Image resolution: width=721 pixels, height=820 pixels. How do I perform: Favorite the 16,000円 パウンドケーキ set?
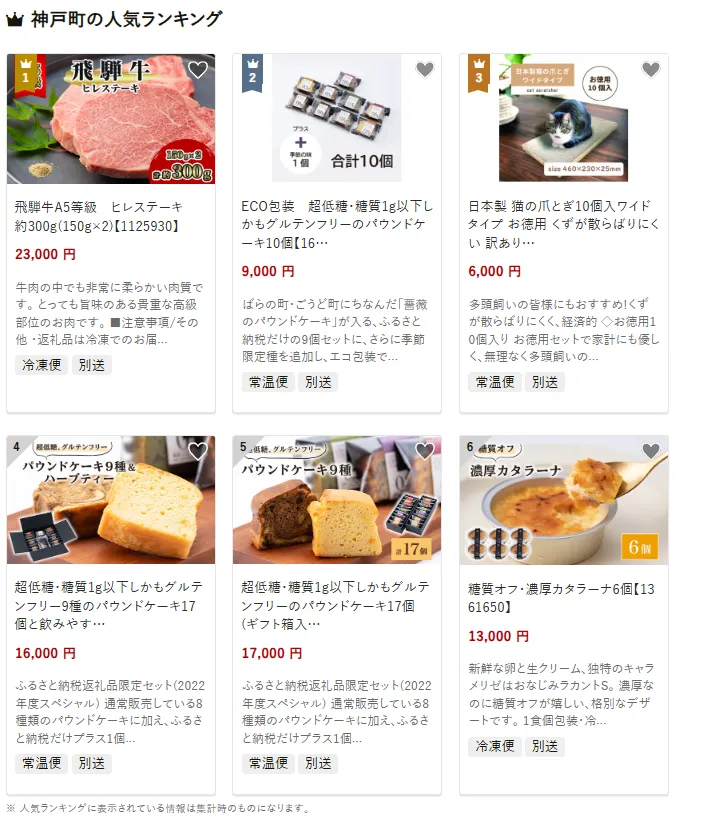[x=198, y=452]
